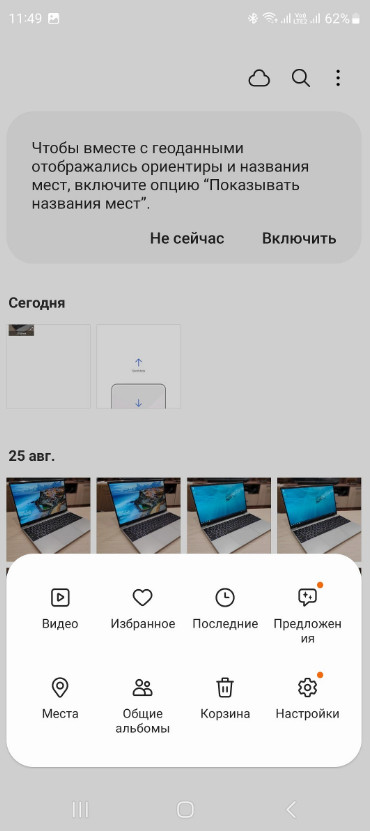Open gallery search
Screen dimensions: 370x831
(x=301, y=78)
